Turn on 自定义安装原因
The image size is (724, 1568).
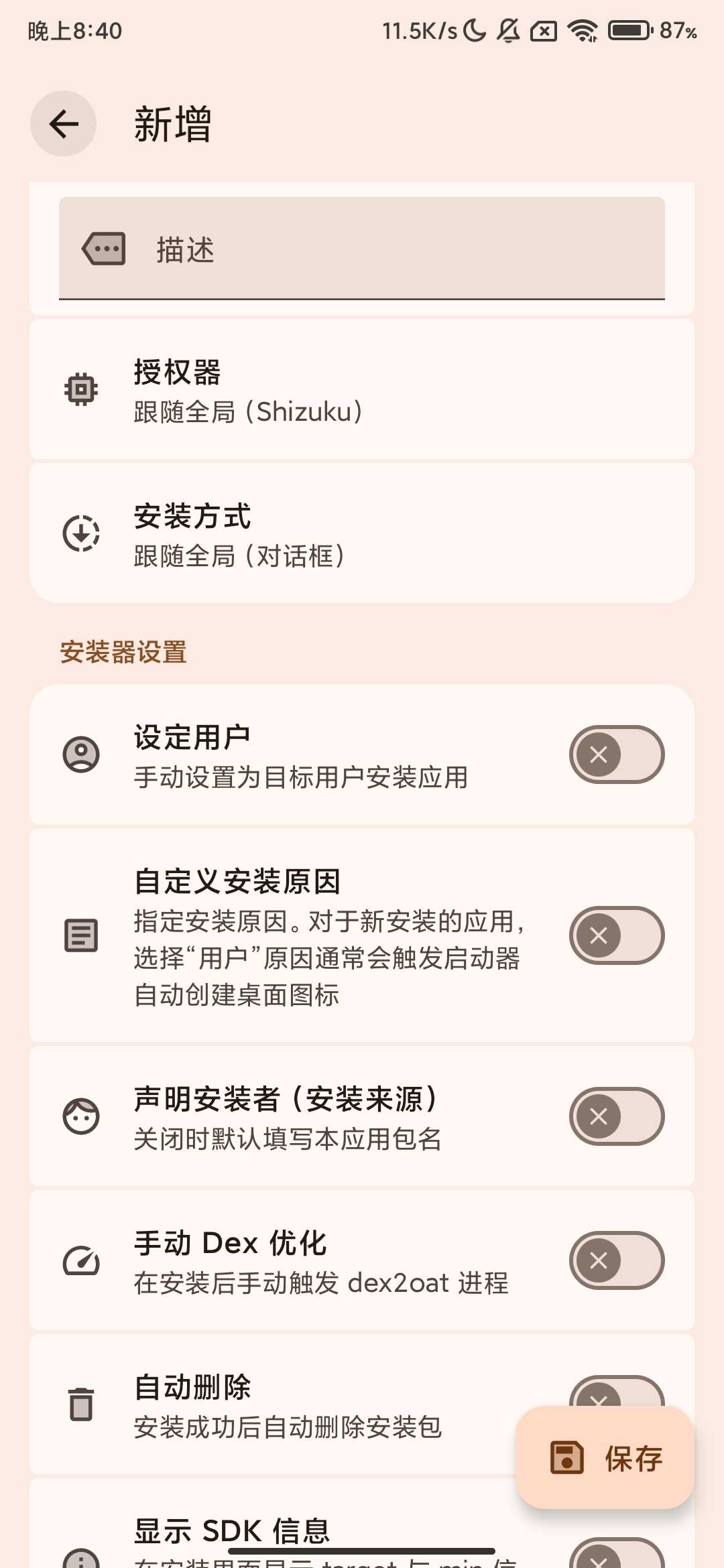616,936
